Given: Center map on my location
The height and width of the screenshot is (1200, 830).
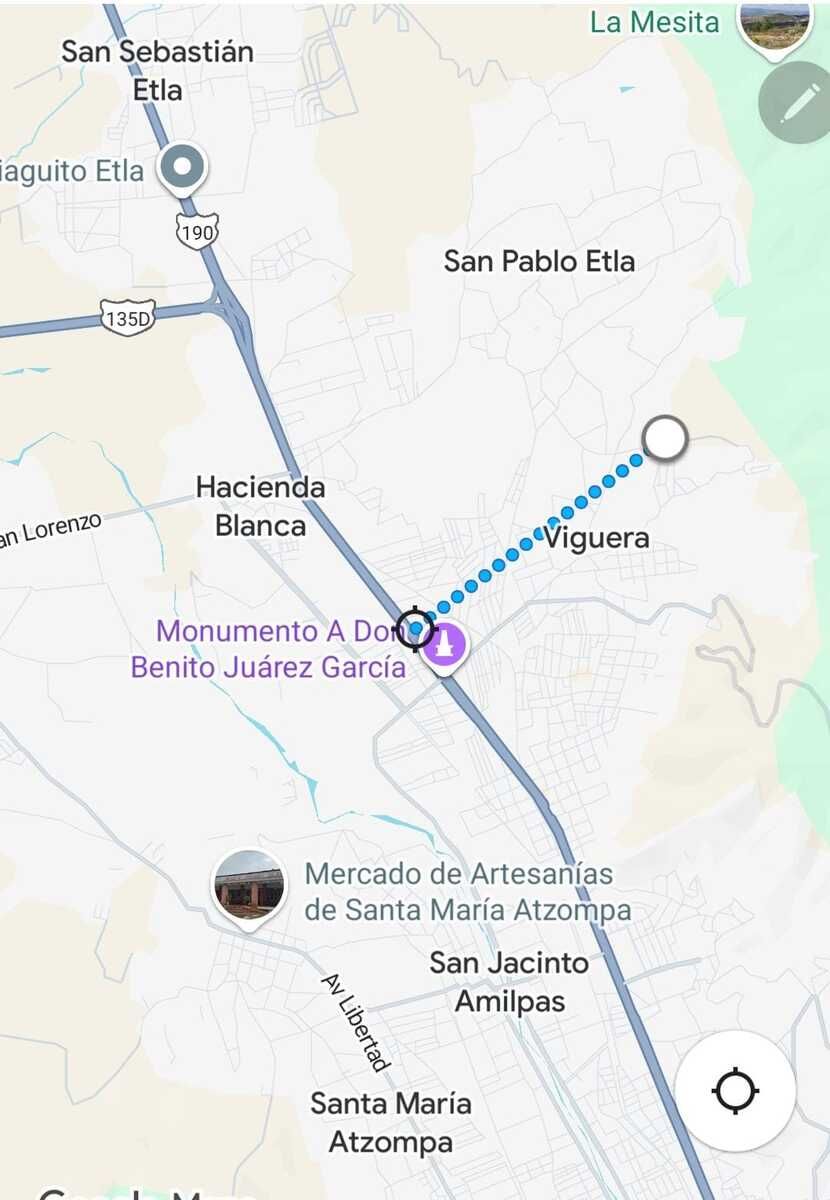Looking at the screenshot, I should click(x=735, y=1090).
